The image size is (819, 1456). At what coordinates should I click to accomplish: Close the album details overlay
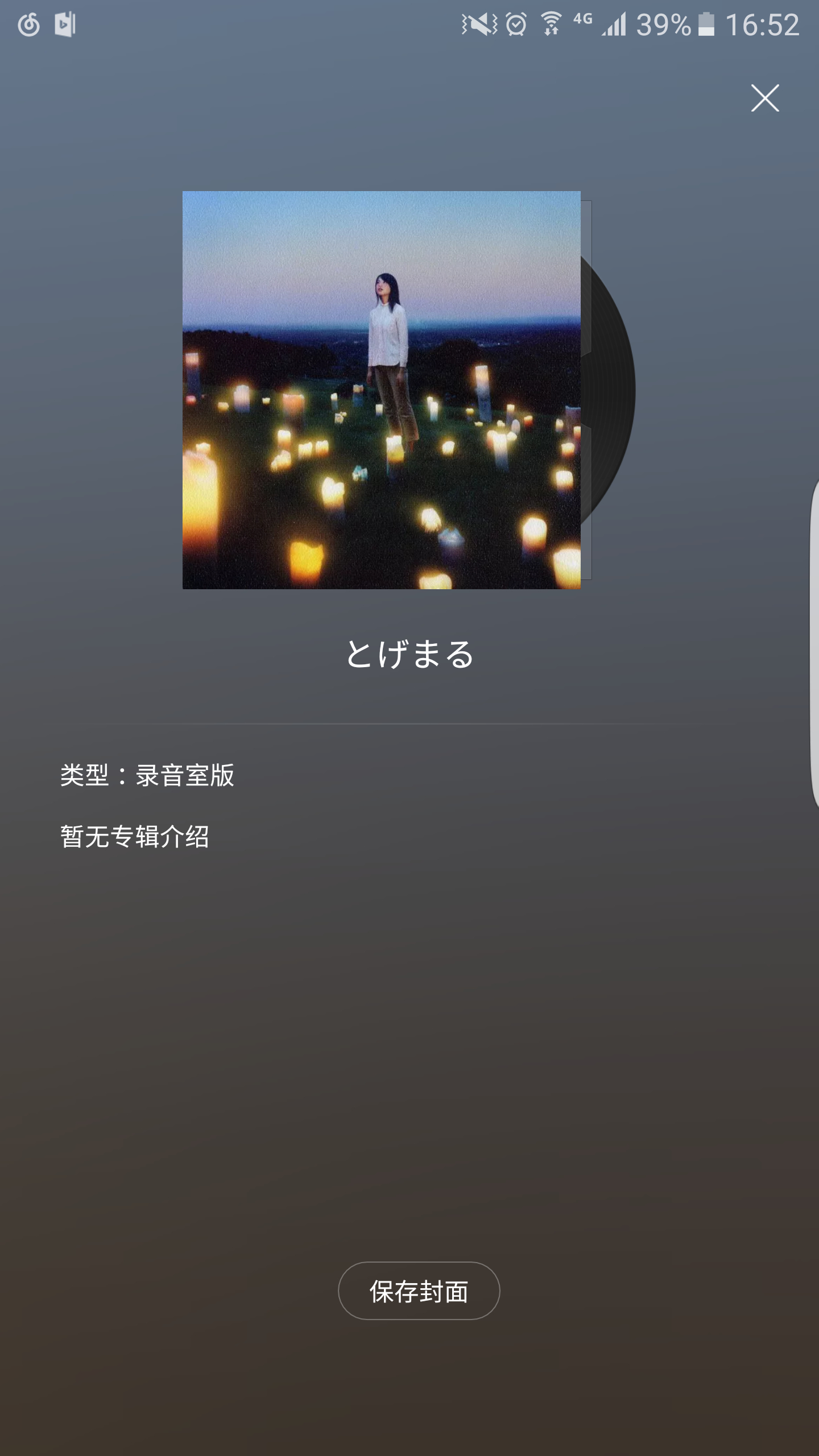(764, 98)
